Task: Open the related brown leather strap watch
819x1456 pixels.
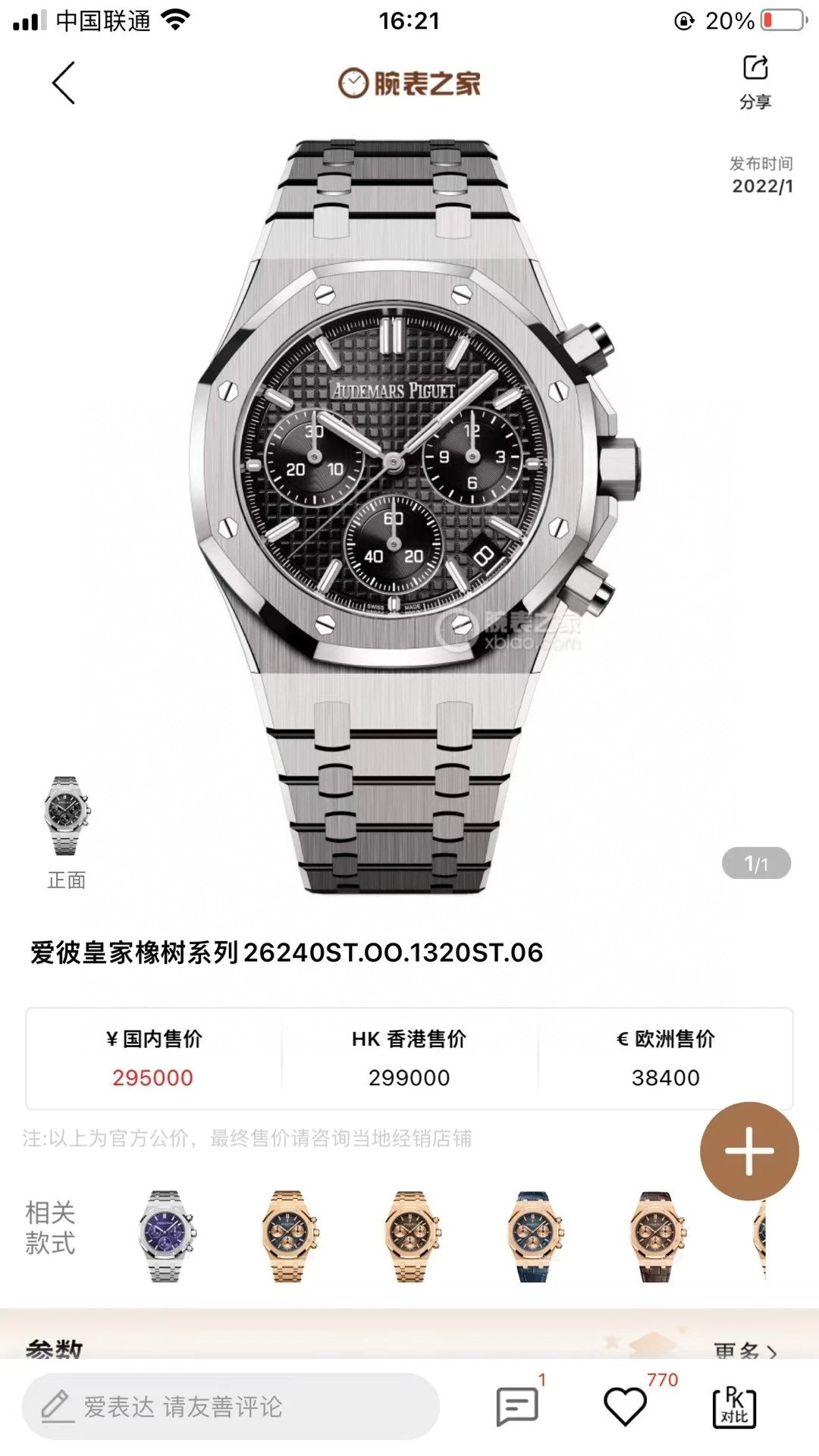Action: point(657,1235)
